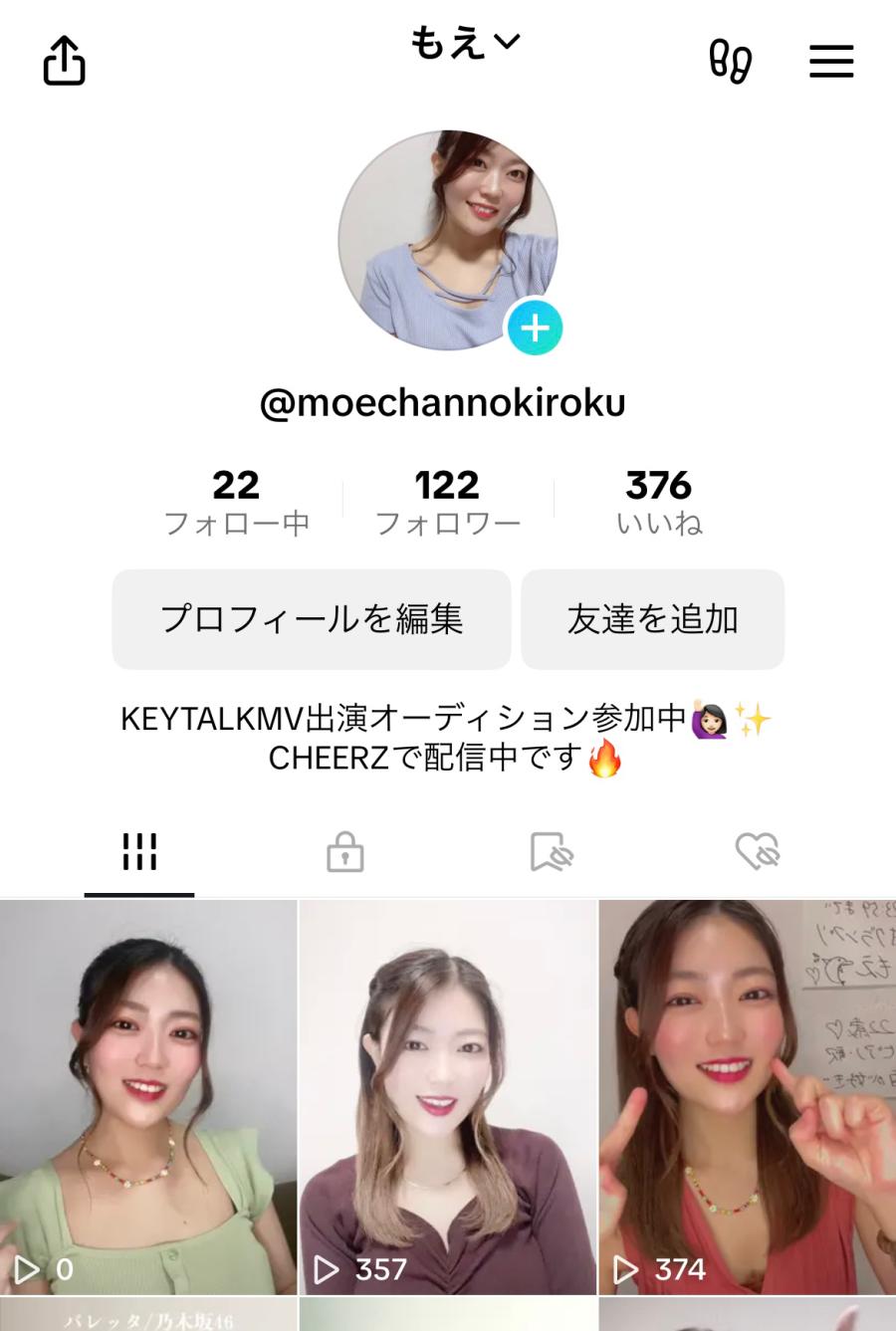View the いいね likes count

point(659,502)
